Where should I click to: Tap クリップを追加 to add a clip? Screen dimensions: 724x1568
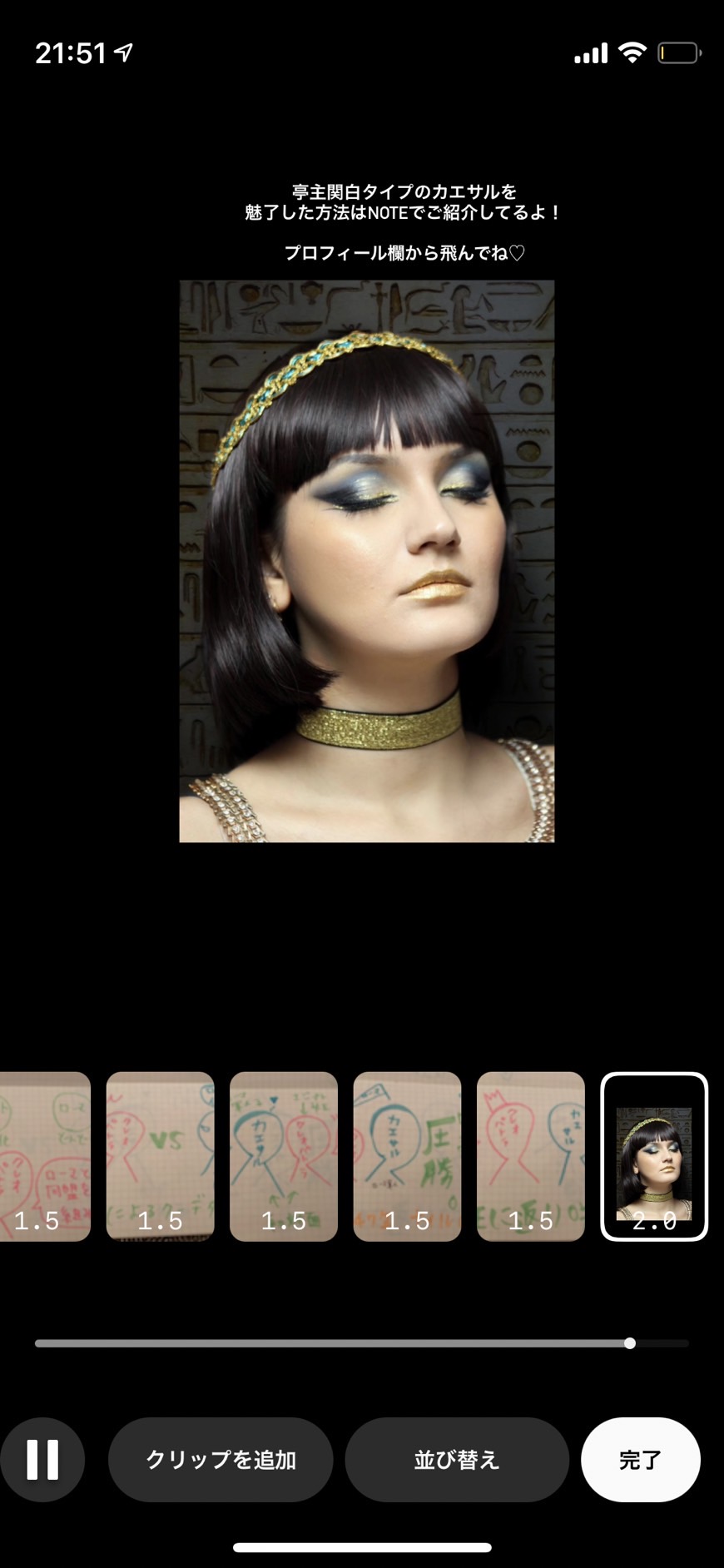coord(221,1460)
